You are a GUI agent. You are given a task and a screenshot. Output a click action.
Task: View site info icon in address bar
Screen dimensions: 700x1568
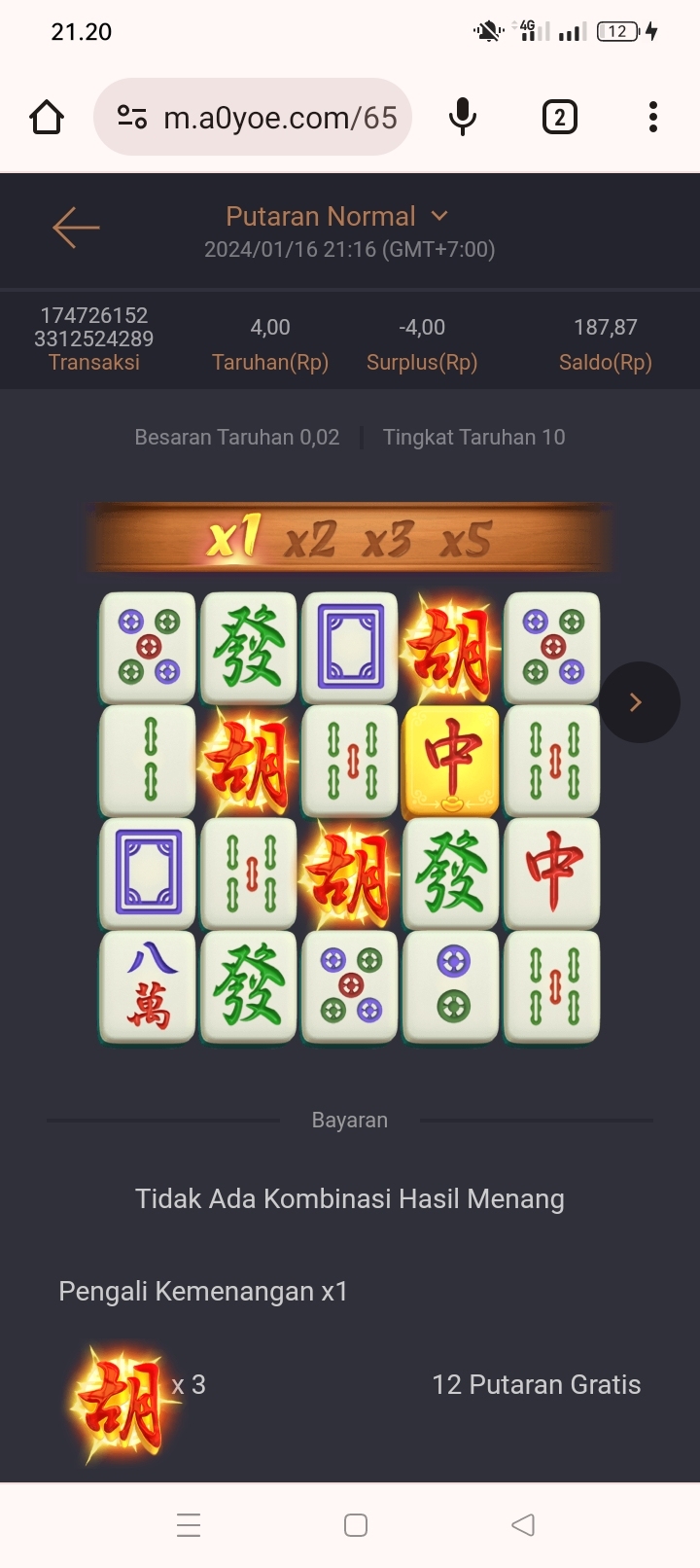coord(132,118)
